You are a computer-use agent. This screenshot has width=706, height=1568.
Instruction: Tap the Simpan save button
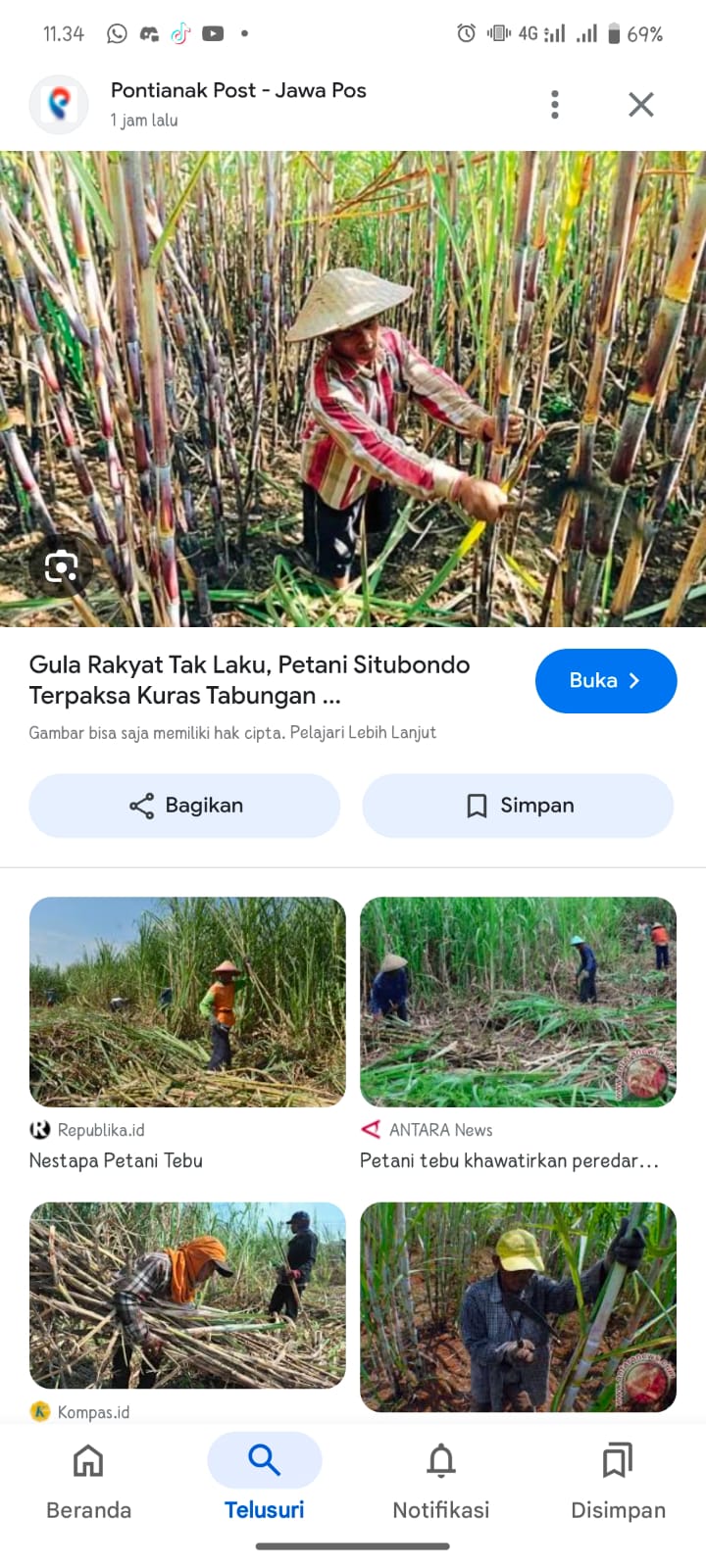[x=518, y=806]
